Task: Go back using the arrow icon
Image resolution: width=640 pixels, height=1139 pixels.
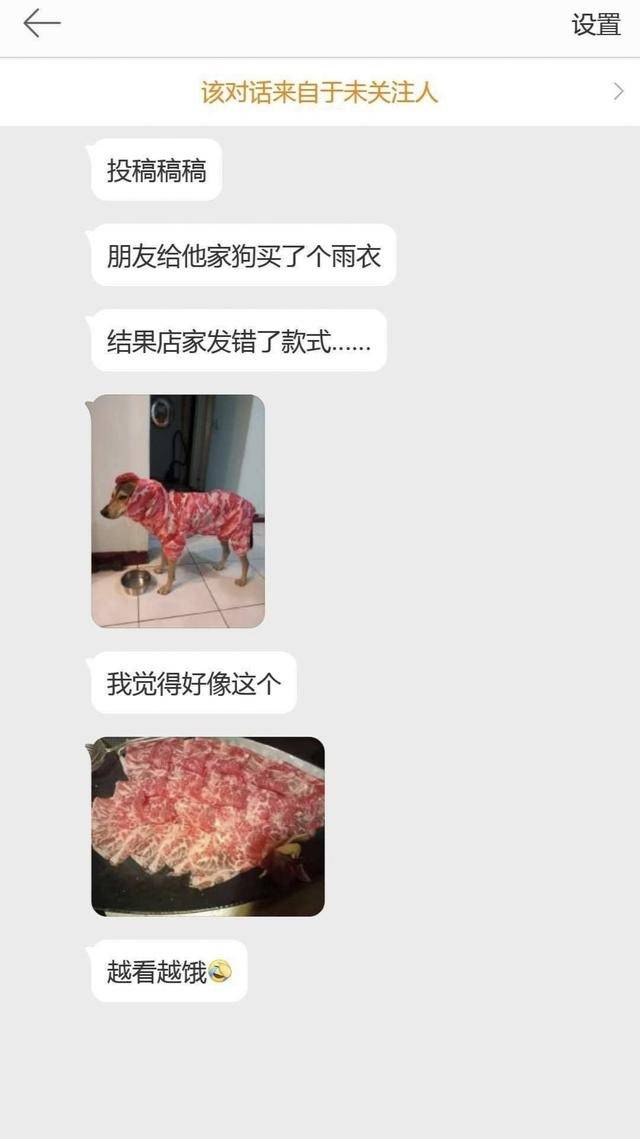Action: [41, 24]
